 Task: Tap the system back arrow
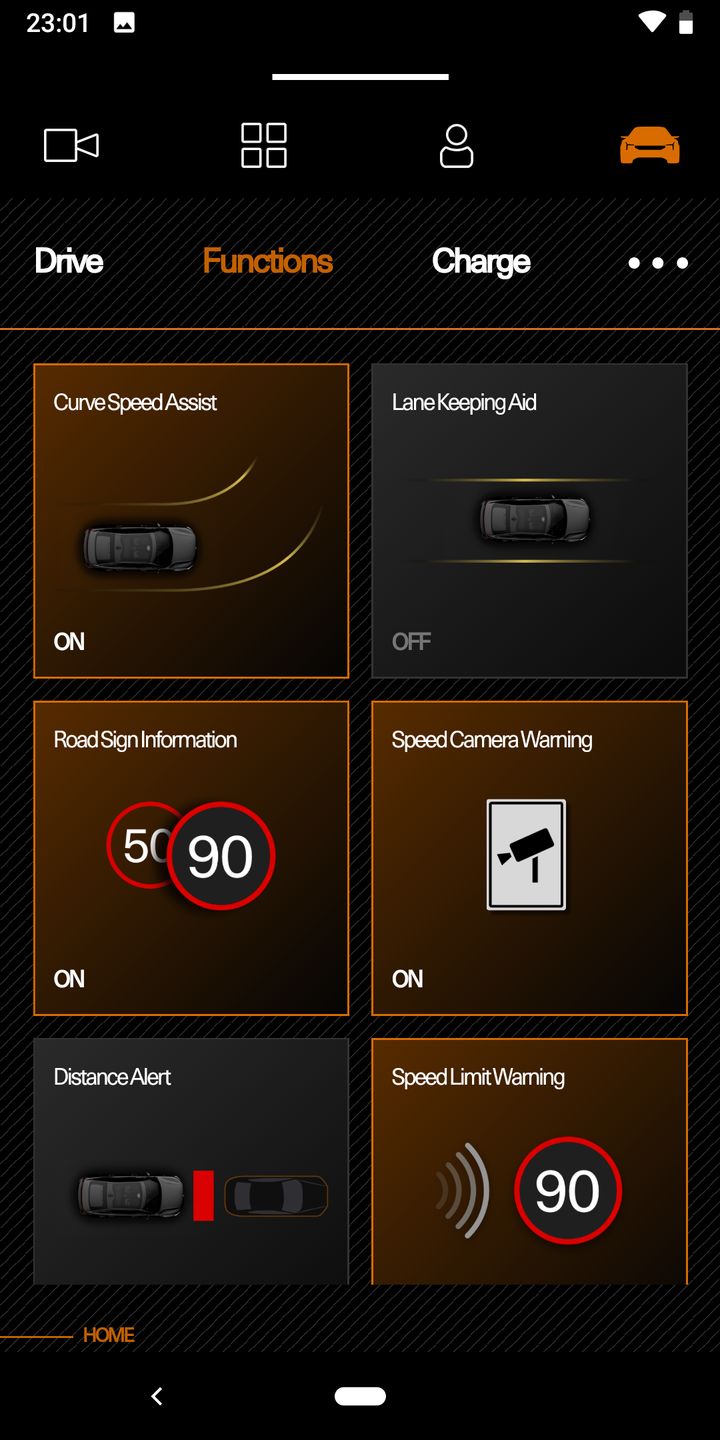[156, 1396]
